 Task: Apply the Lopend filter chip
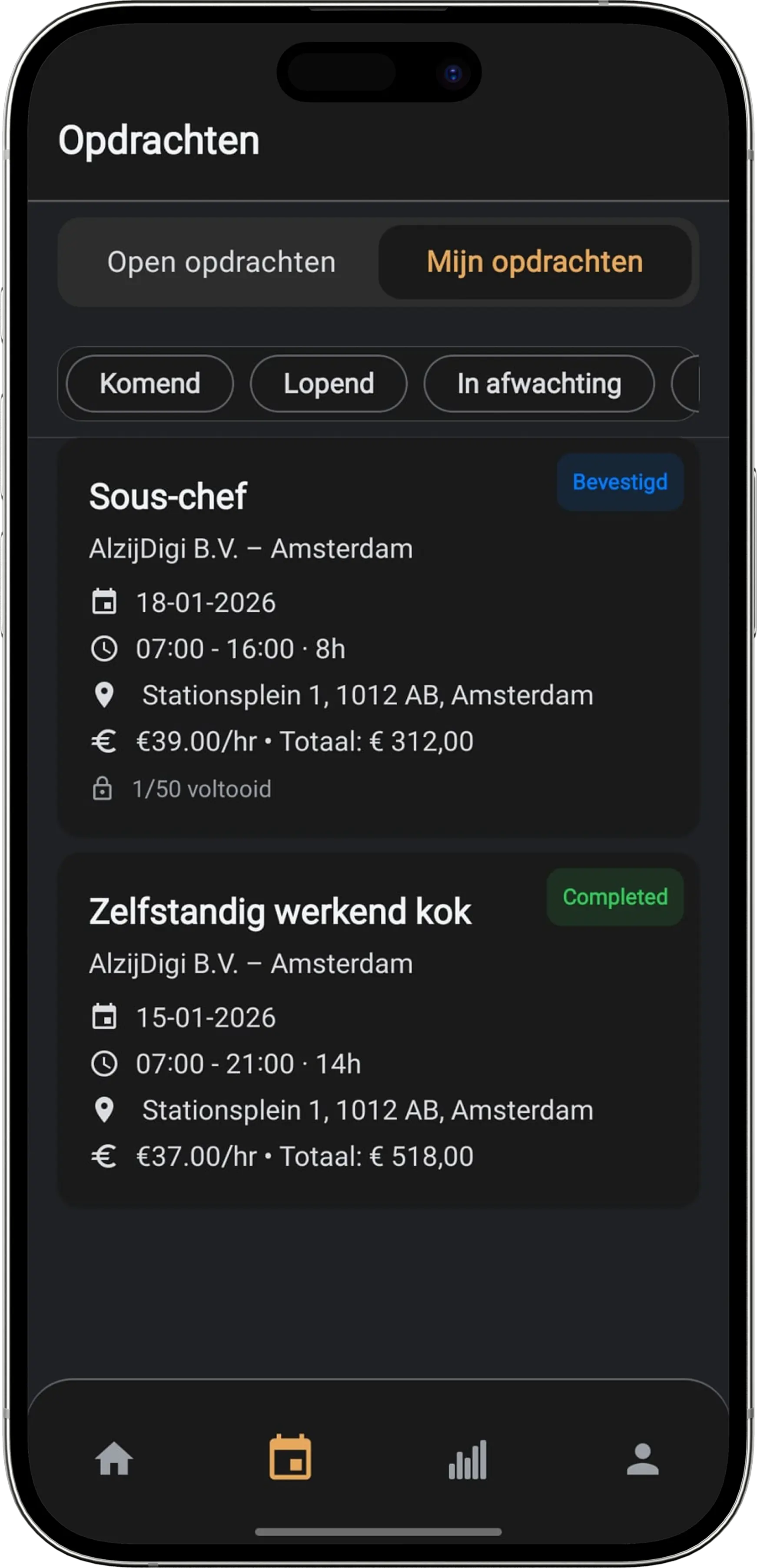pos(328,384)
